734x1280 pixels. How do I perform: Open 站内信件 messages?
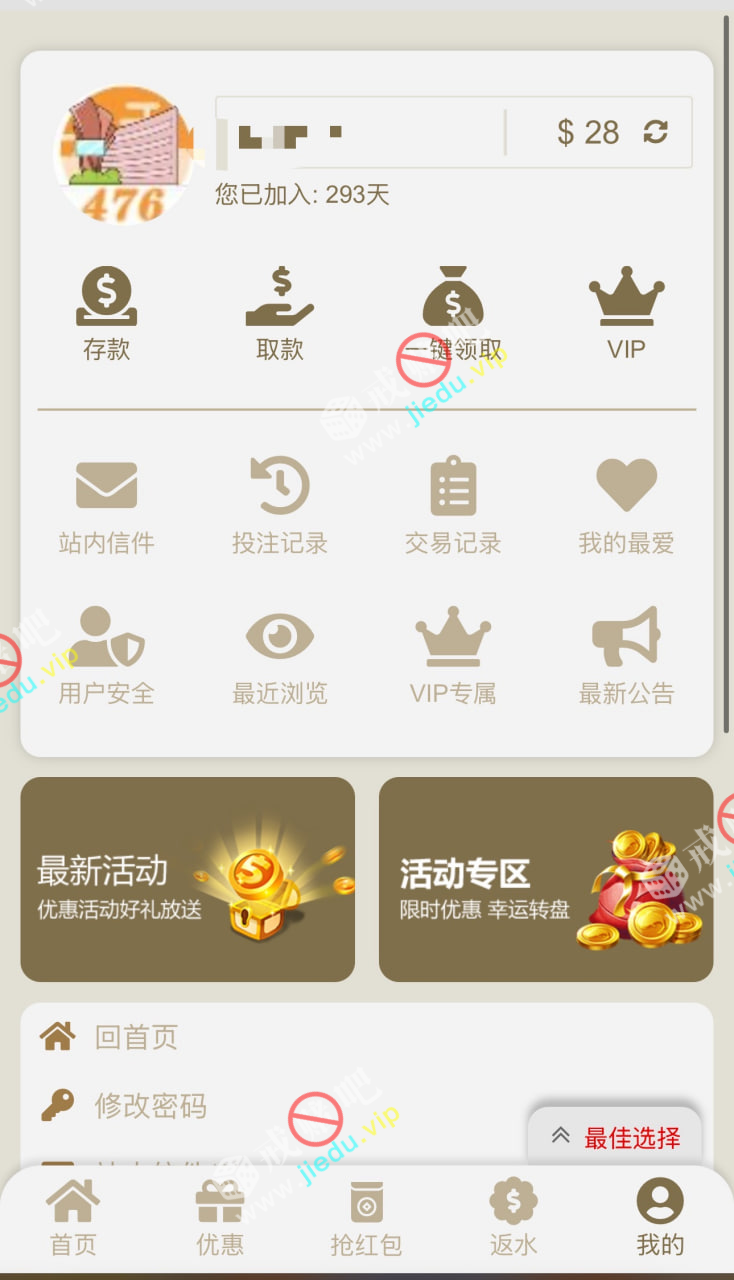click(107, 505)
